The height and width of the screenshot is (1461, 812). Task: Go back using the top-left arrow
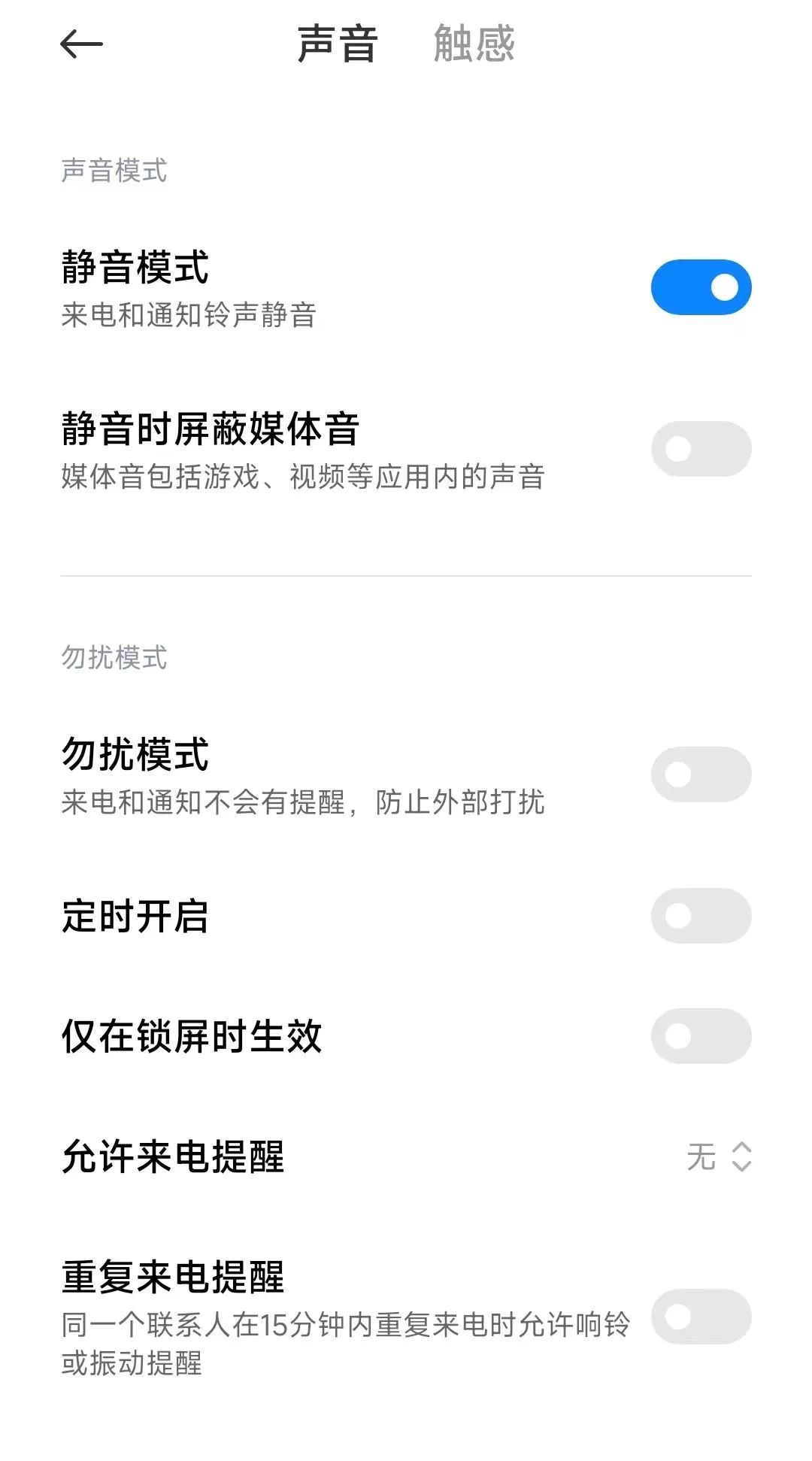click(x=81, y=44)
